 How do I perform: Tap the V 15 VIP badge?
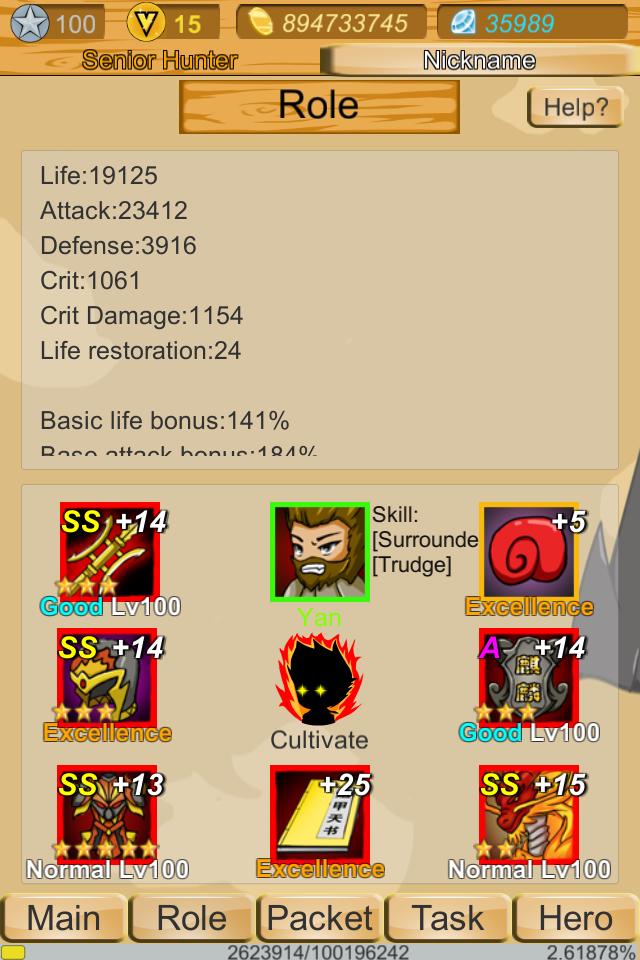point(166,22)
